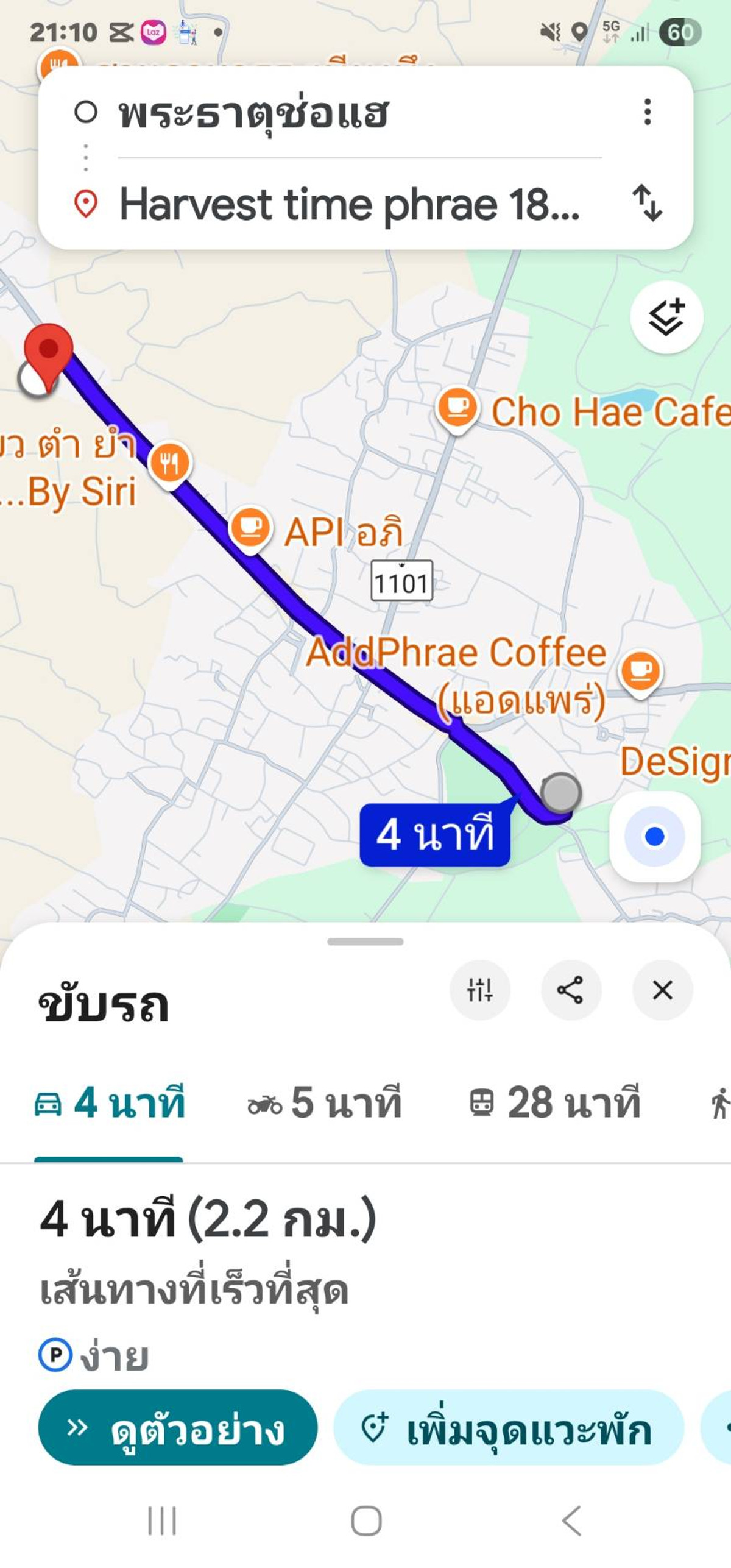Open Cho Hae Cafe map marker
The height and width of the screenshot is (1568, 731).
tap(457, 407)
